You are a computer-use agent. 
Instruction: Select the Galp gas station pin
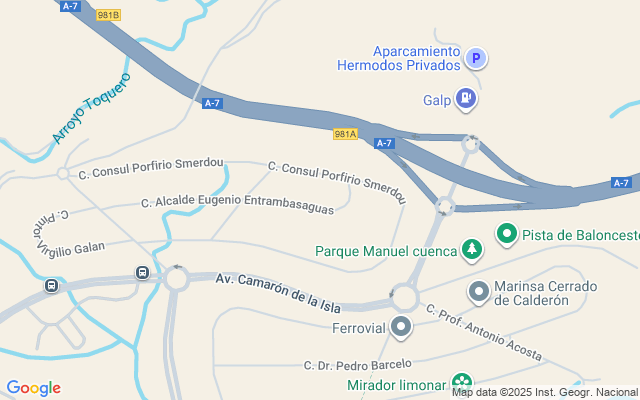[465, 99]
